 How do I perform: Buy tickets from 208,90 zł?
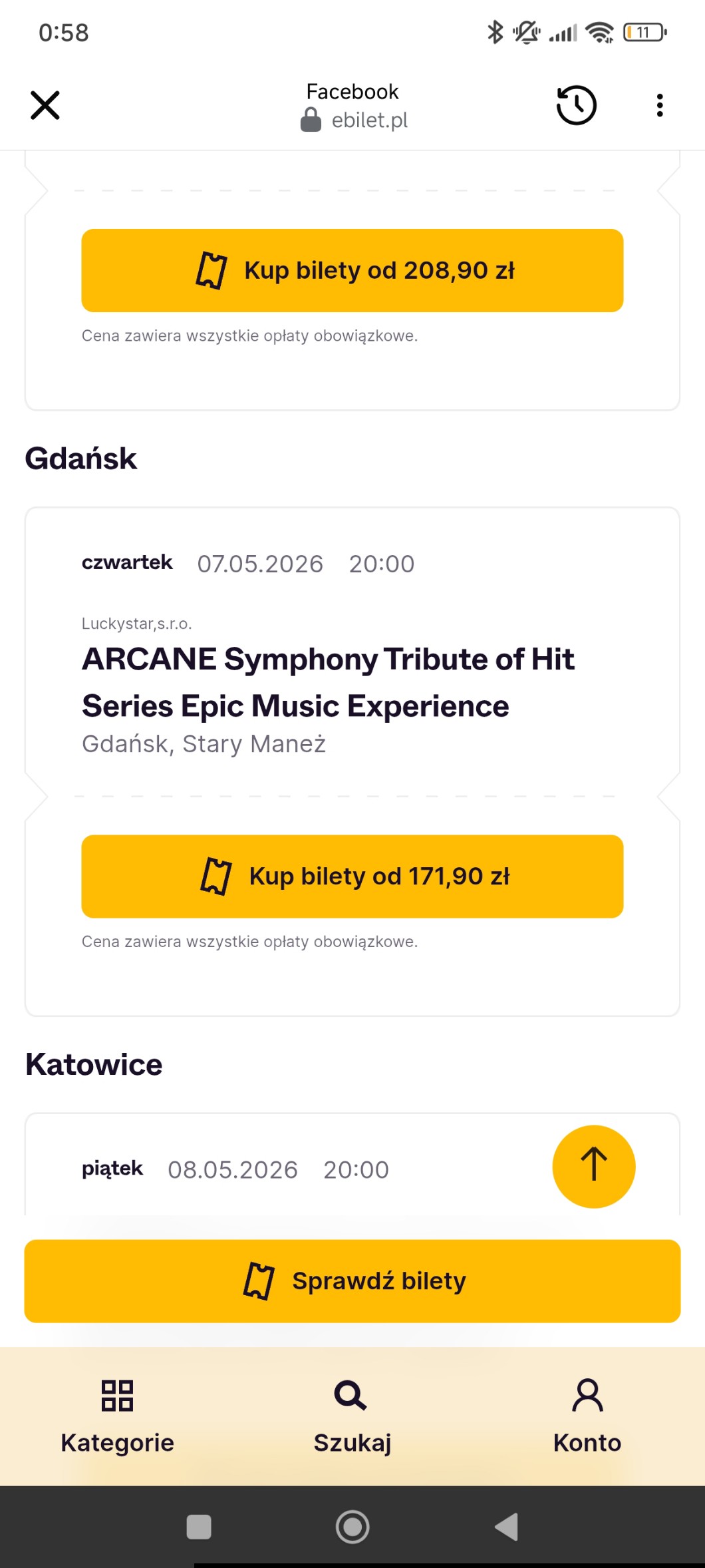352,270
